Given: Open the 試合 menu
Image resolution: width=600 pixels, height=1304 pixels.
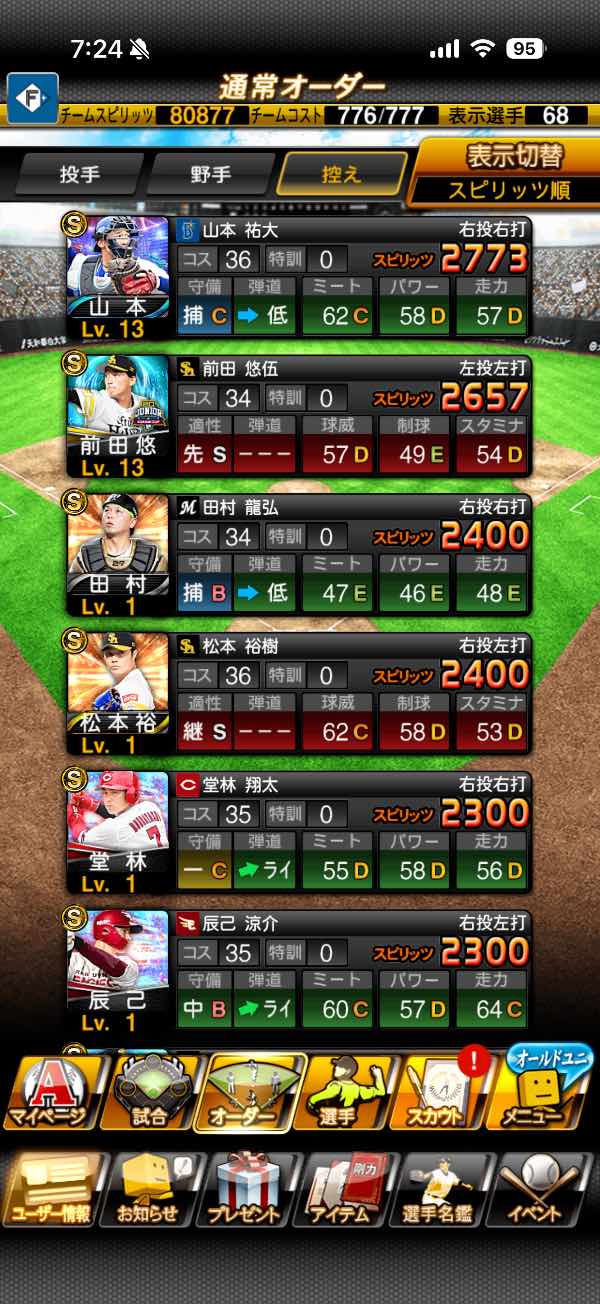Looking at the screenshot, I should (x=147, y=1092).
